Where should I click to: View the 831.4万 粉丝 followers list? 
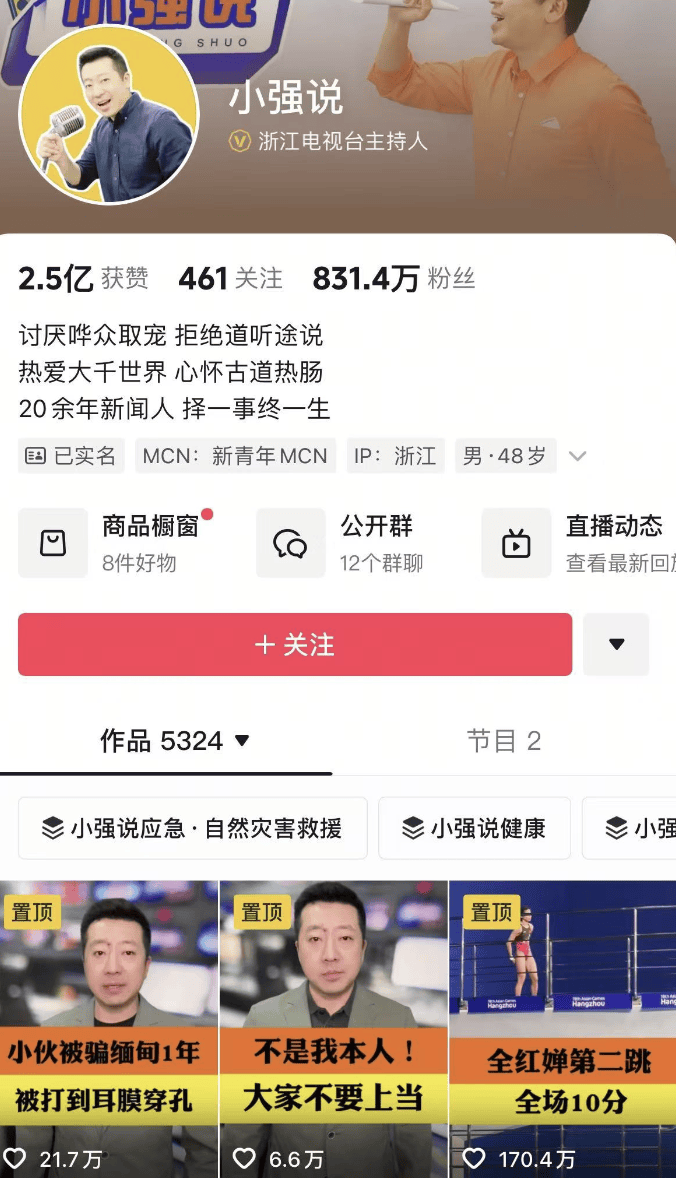pyautogui.click(x=393, y=279)
